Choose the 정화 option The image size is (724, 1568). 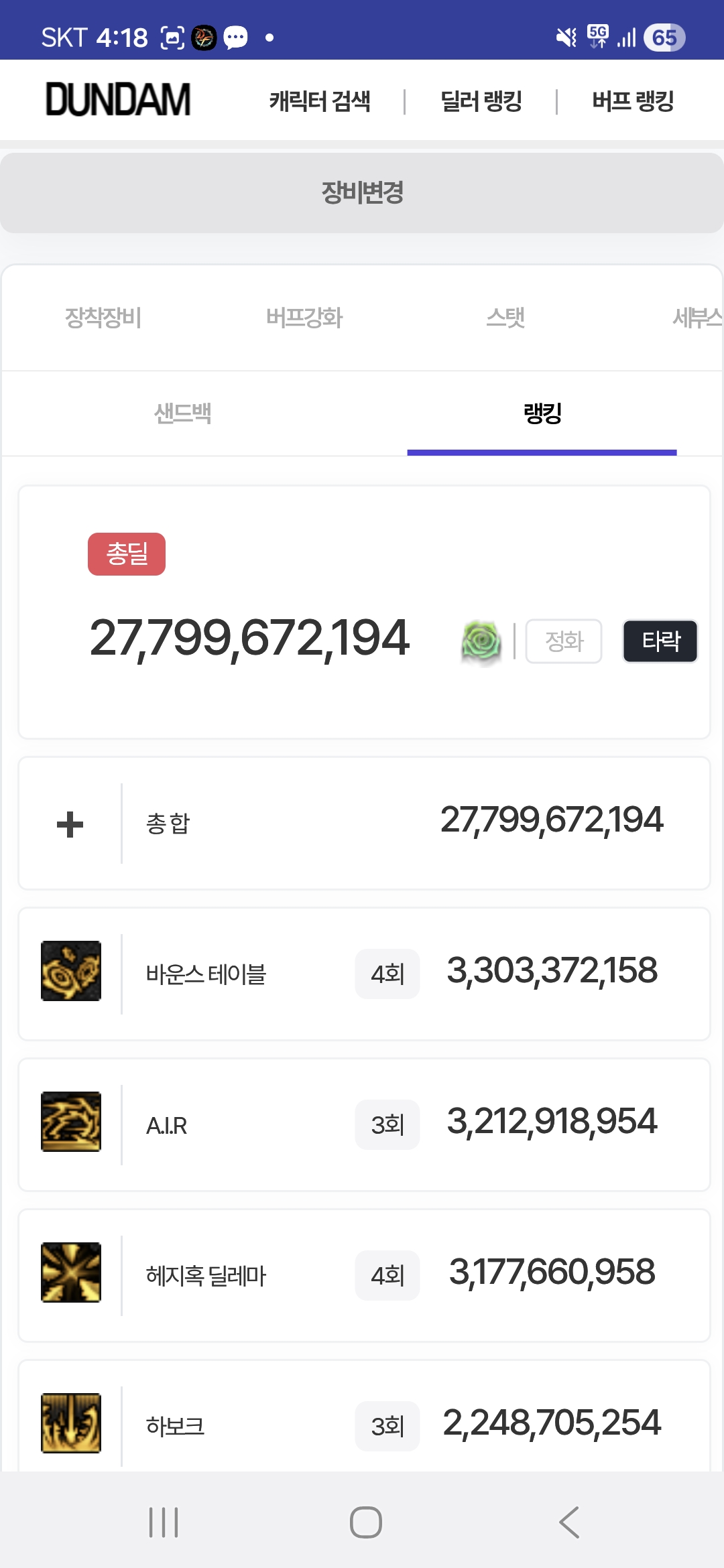click(563, 641)
